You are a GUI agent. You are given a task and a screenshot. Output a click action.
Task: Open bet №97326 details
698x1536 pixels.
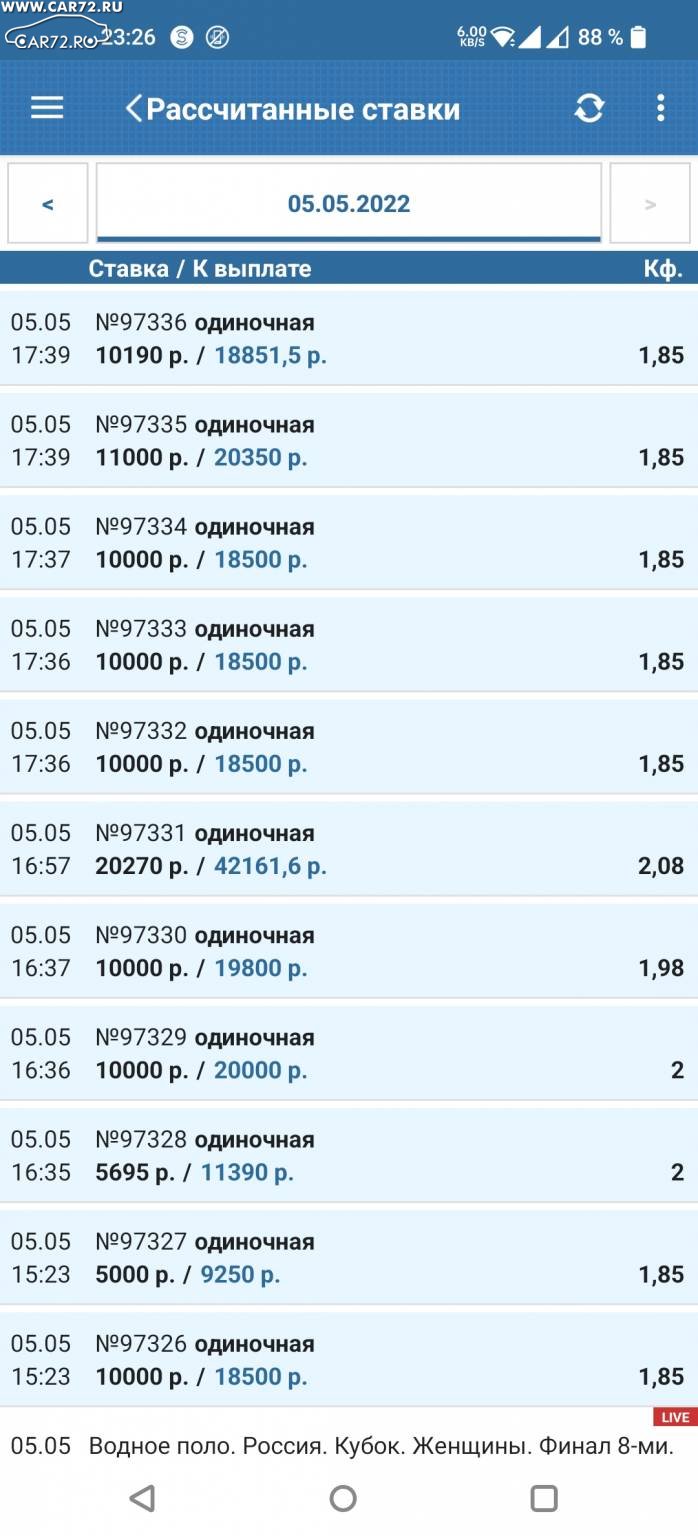tap(349, 1358)
